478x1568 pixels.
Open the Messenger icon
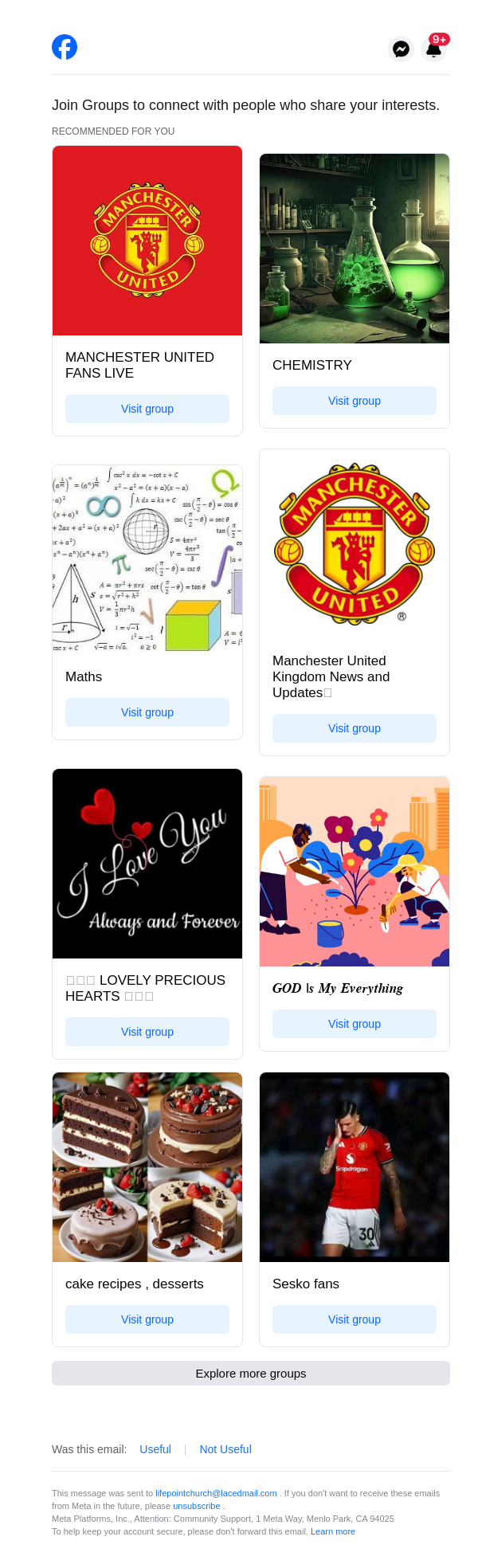(401, 49)
